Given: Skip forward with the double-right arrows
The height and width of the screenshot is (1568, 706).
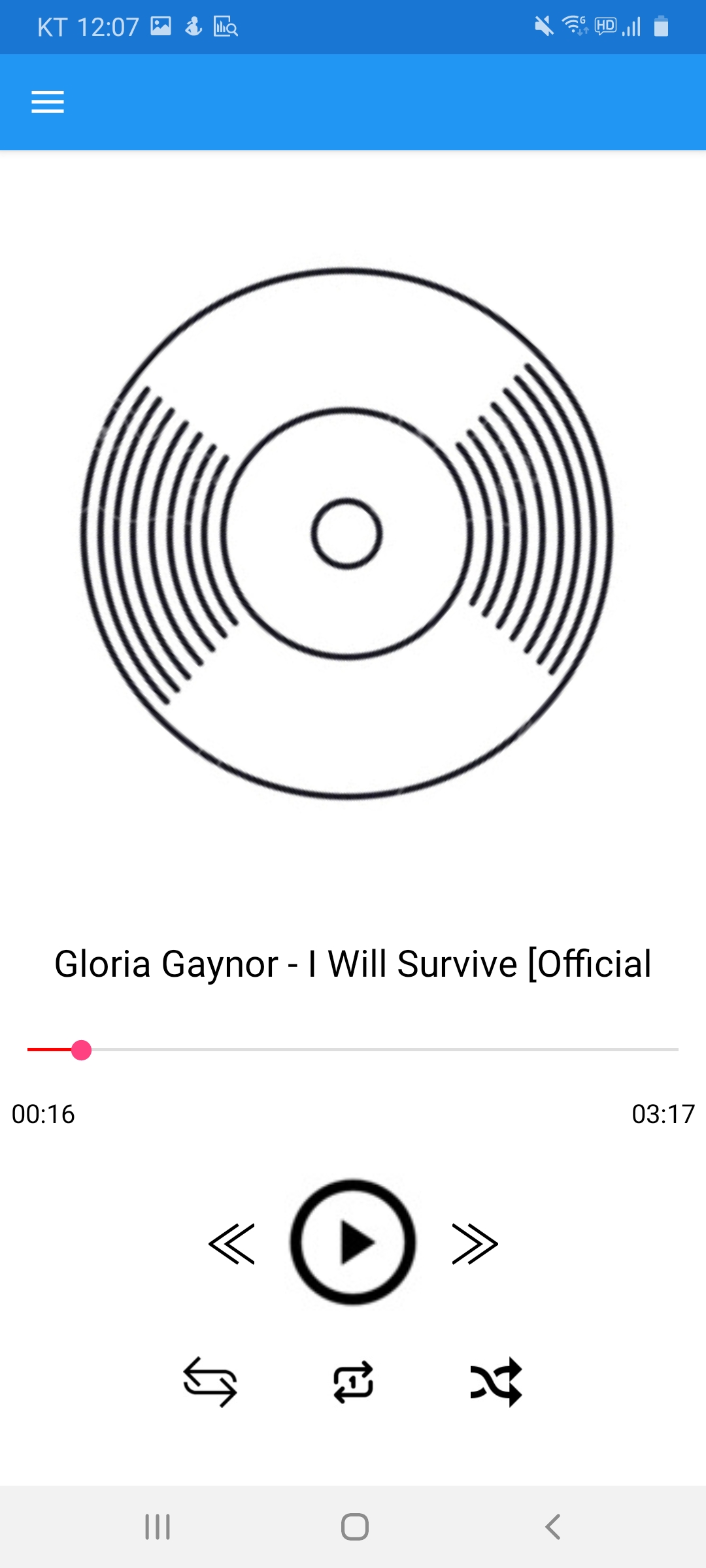Looking at the screenshot, I should pos(475,1244).
